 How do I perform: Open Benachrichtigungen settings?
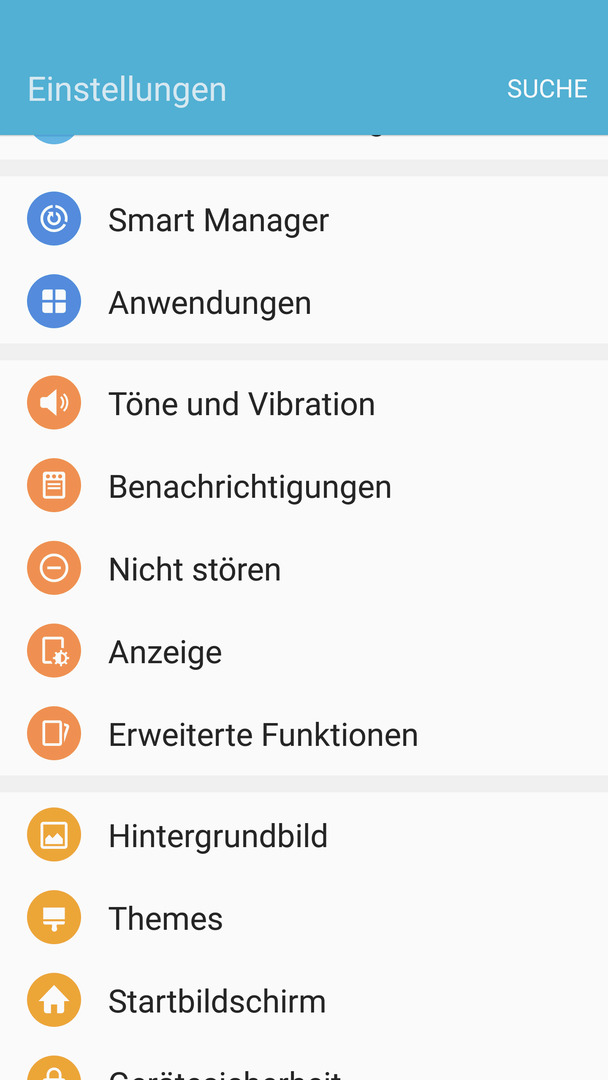(x=304, y=486)
